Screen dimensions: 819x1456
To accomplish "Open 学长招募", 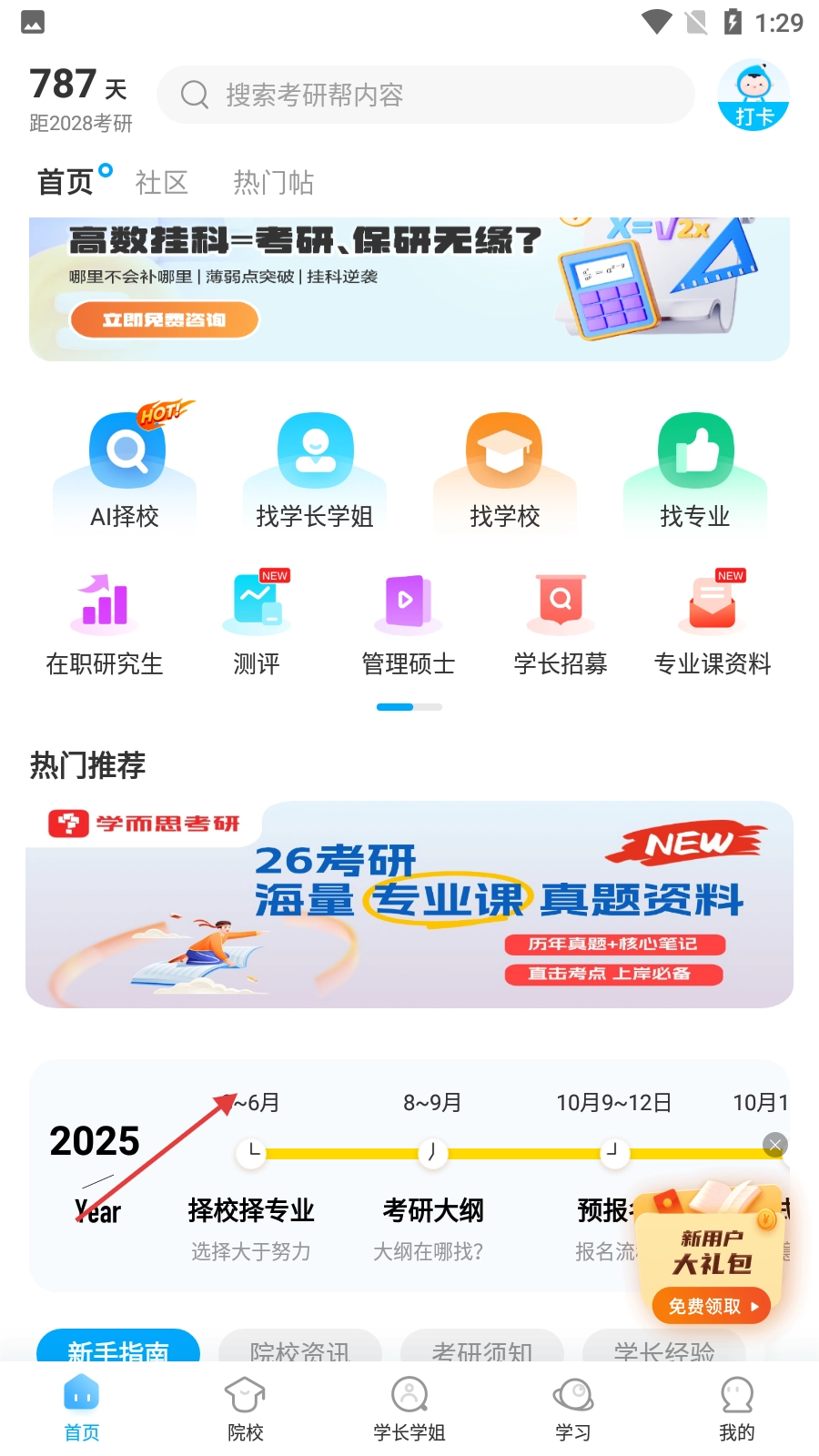I will pos(561,625).
